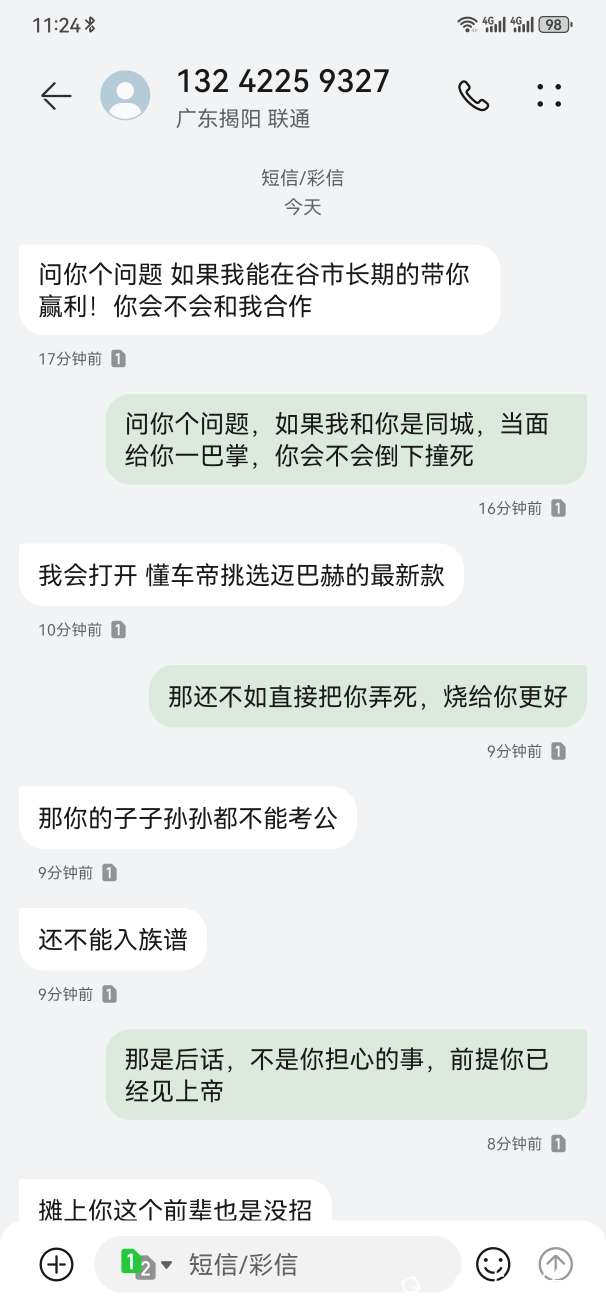Send the message with the arrow button
Screen dimensions: 606x1308
[x=556, y=1264]
